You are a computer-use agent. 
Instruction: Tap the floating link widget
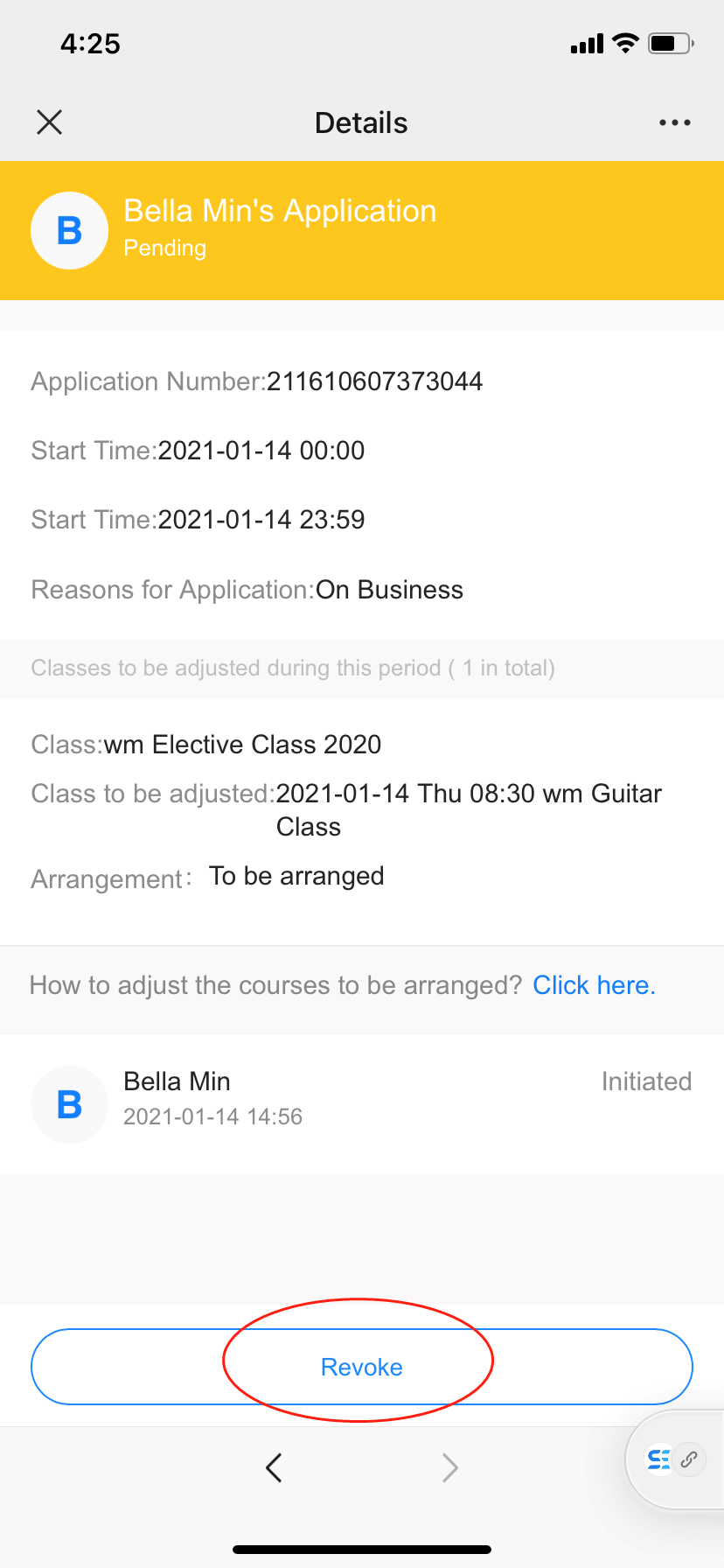click(x=673, y=1459)
